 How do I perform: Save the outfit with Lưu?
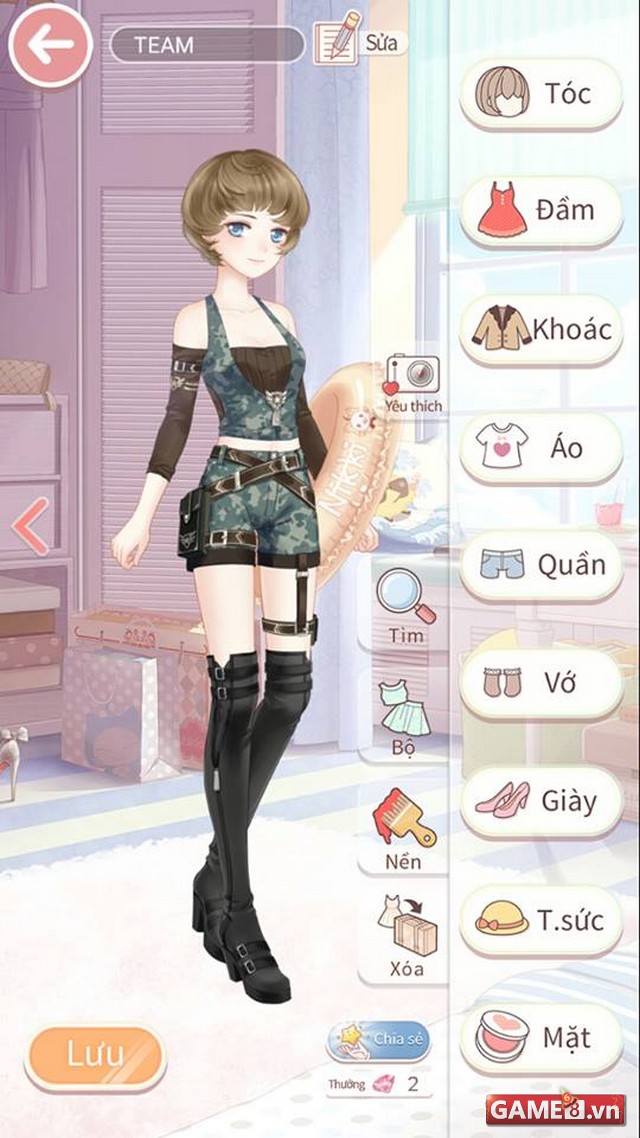pos(95,1054)
